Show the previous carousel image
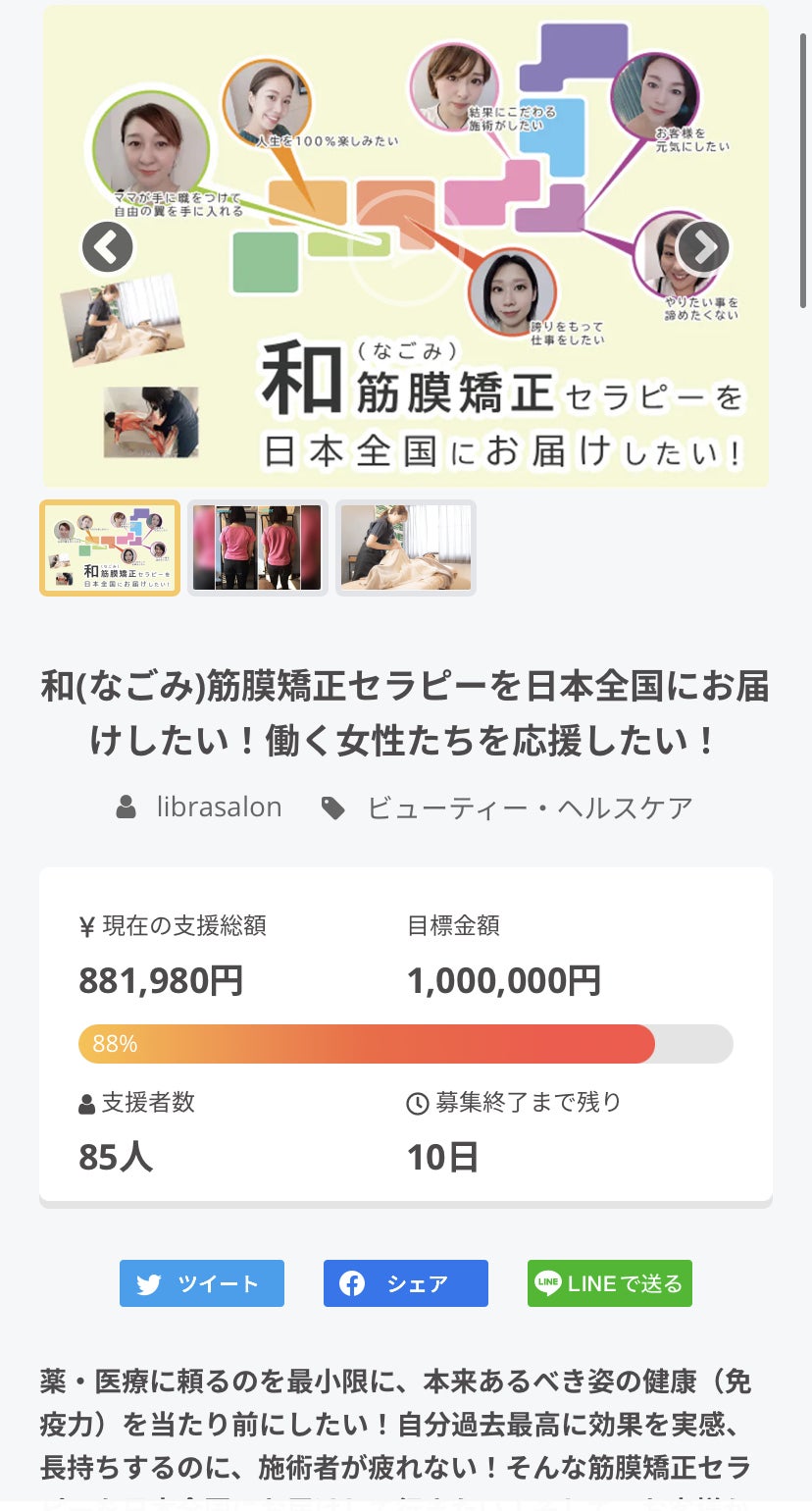 [x=107, y=246]
